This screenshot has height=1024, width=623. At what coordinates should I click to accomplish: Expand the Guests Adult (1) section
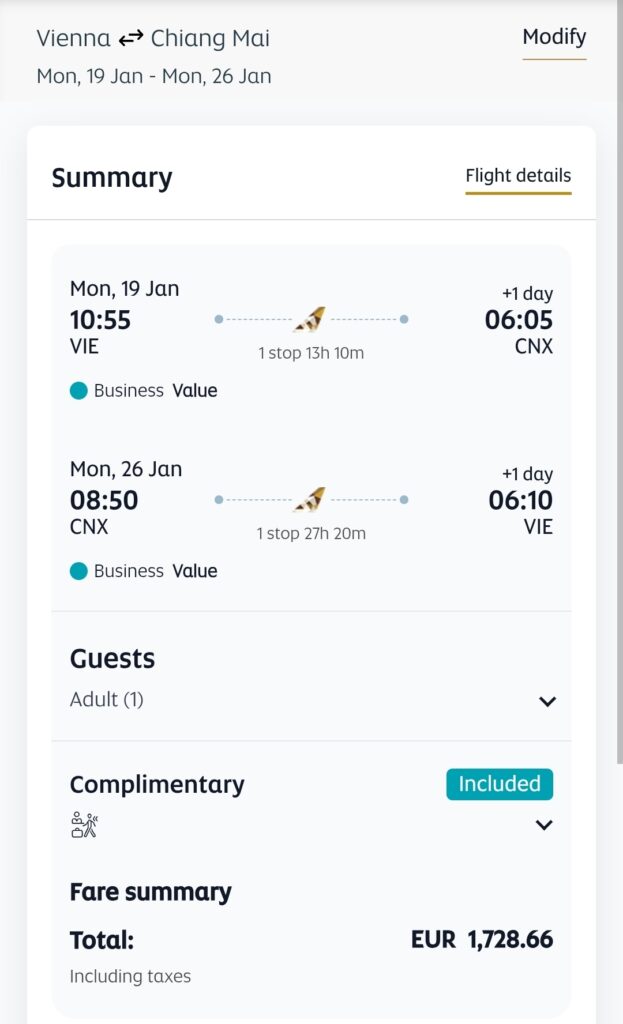click(546, 701)
